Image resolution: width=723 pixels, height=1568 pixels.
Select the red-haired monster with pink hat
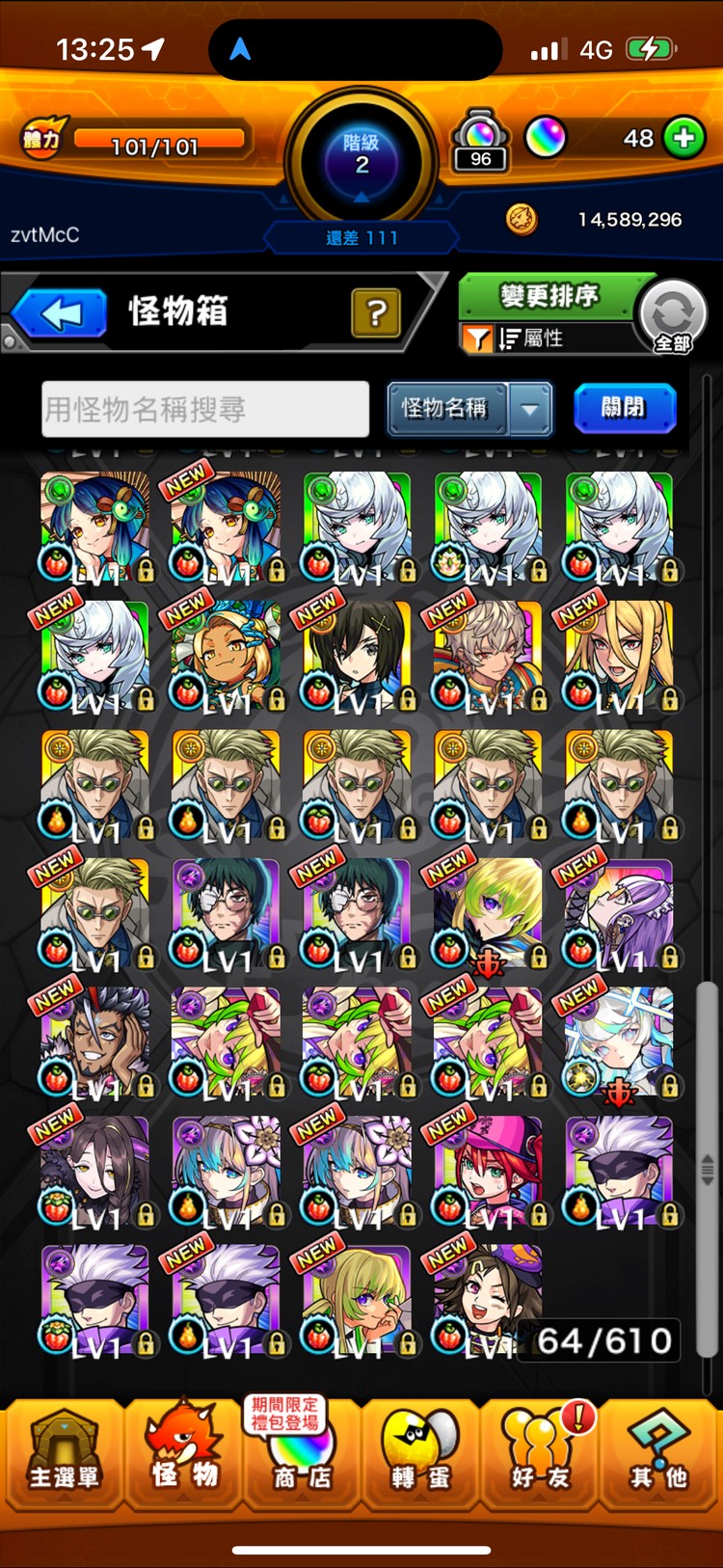pyautogui.click(x=488, y=1172)
